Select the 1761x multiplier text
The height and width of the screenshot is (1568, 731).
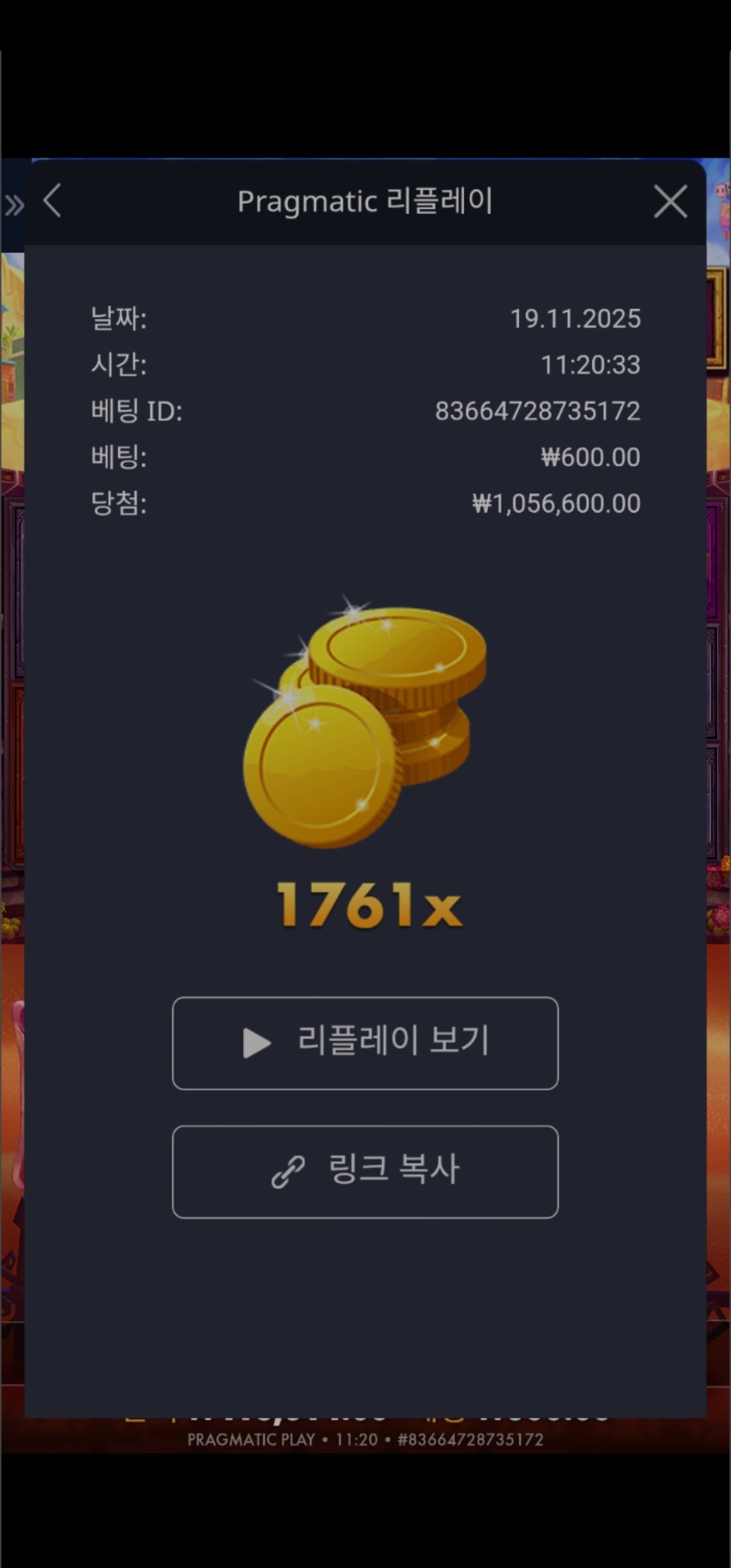tap(365, 905)
